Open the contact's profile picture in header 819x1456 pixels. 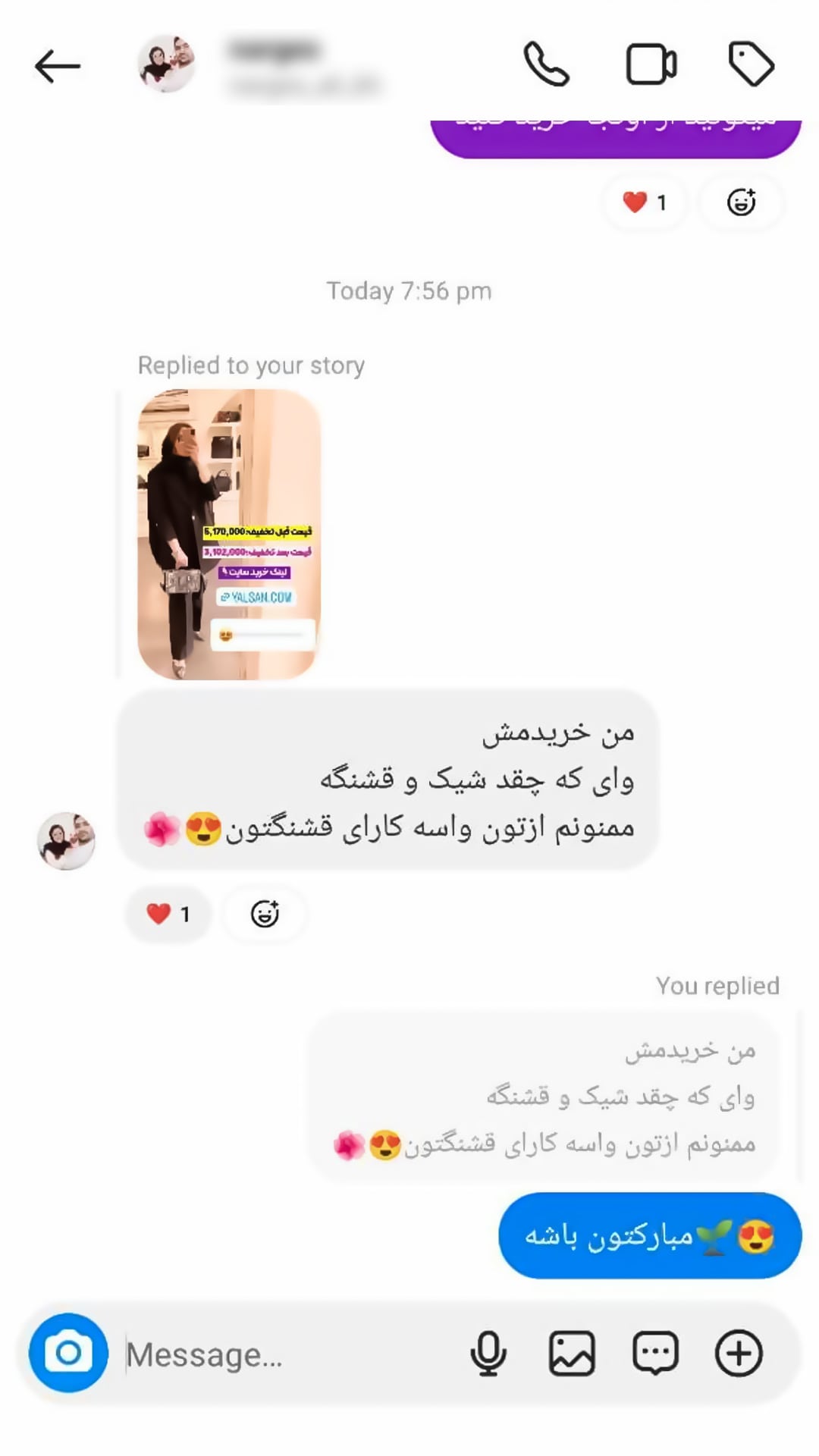[x=167, y=64]
